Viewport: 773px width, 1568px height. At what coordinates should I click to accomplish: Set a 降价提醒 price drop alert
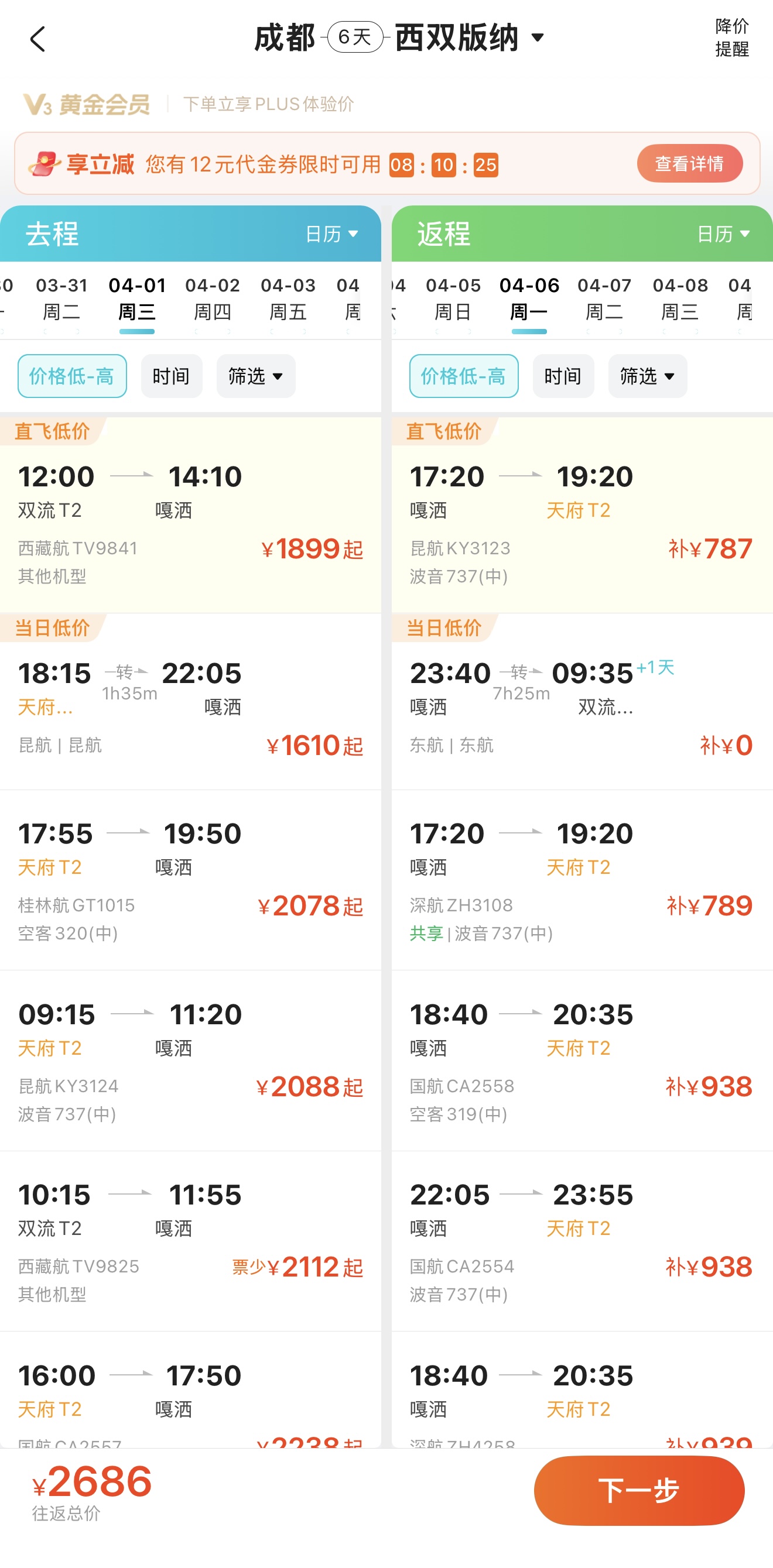coord(731,37)
